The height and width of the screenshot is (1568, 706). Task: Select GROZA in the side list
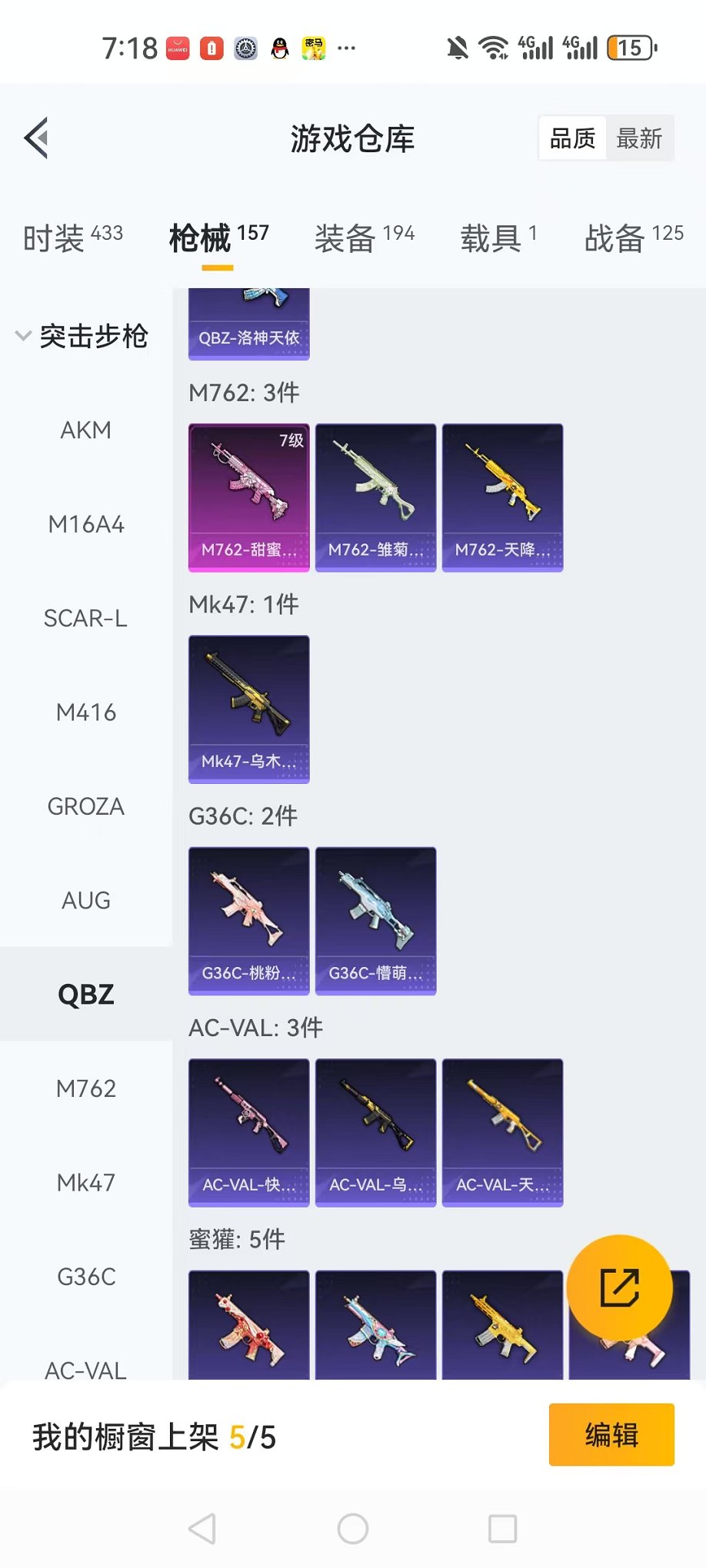86,807
